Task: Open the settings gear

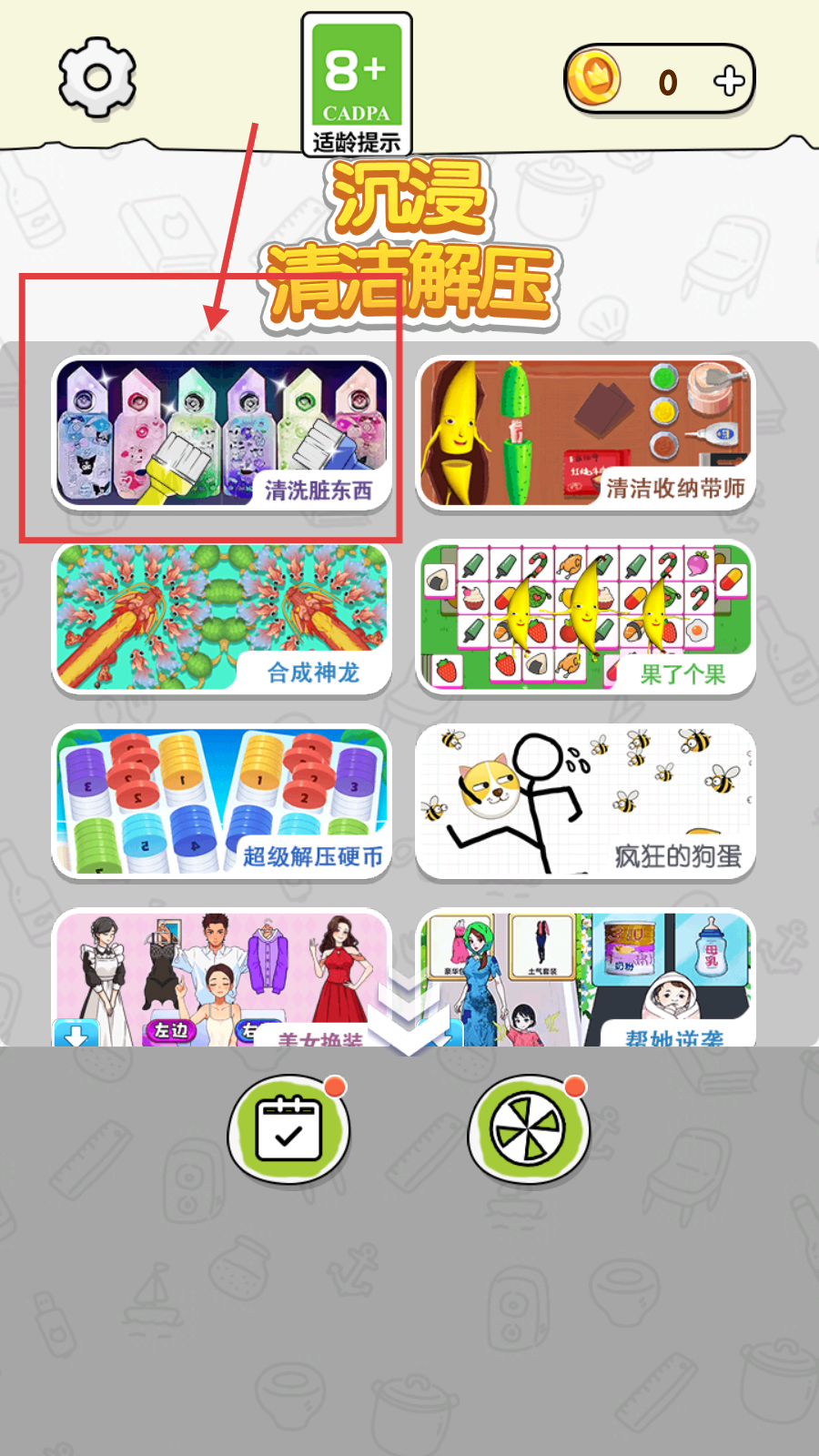Action: (97, 78)
